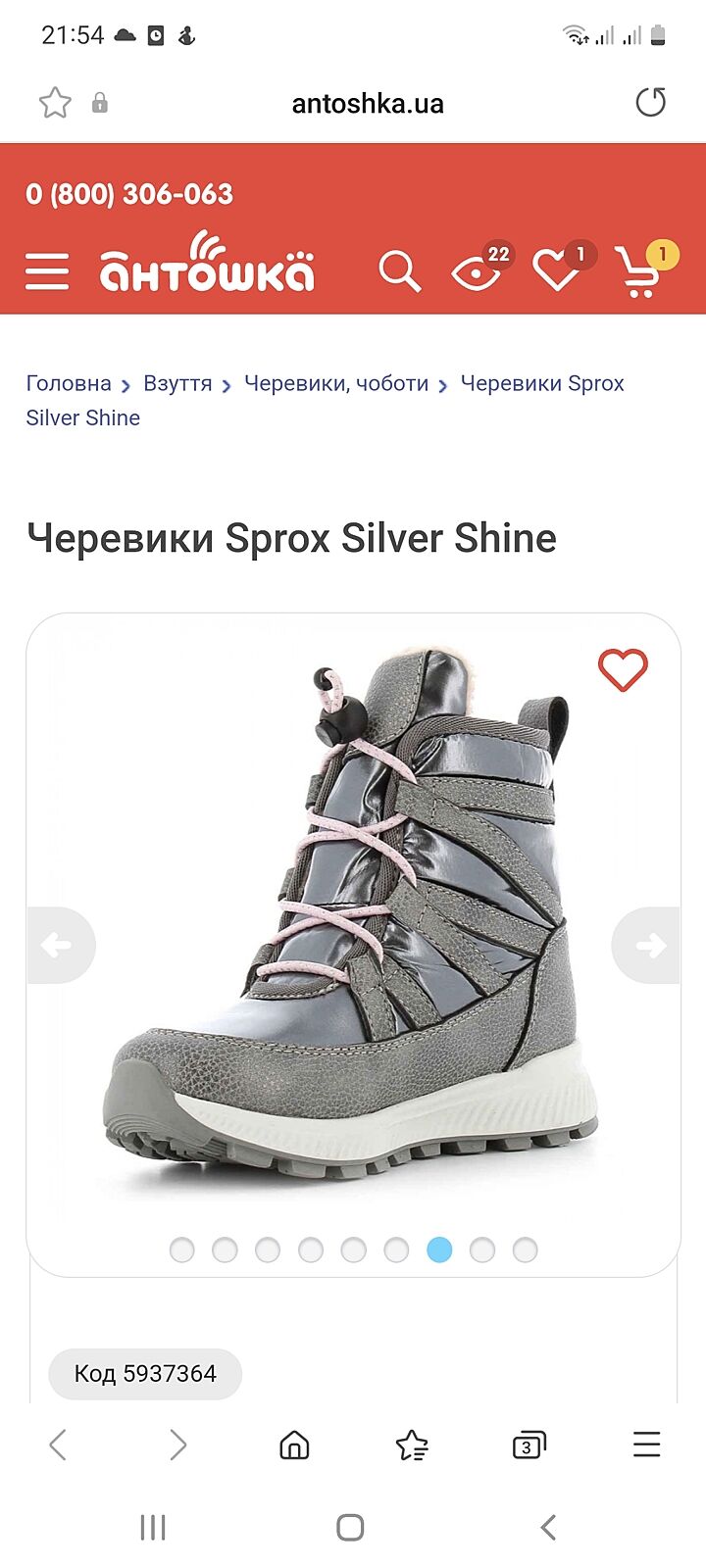Show previous product photo arrow

59,946
